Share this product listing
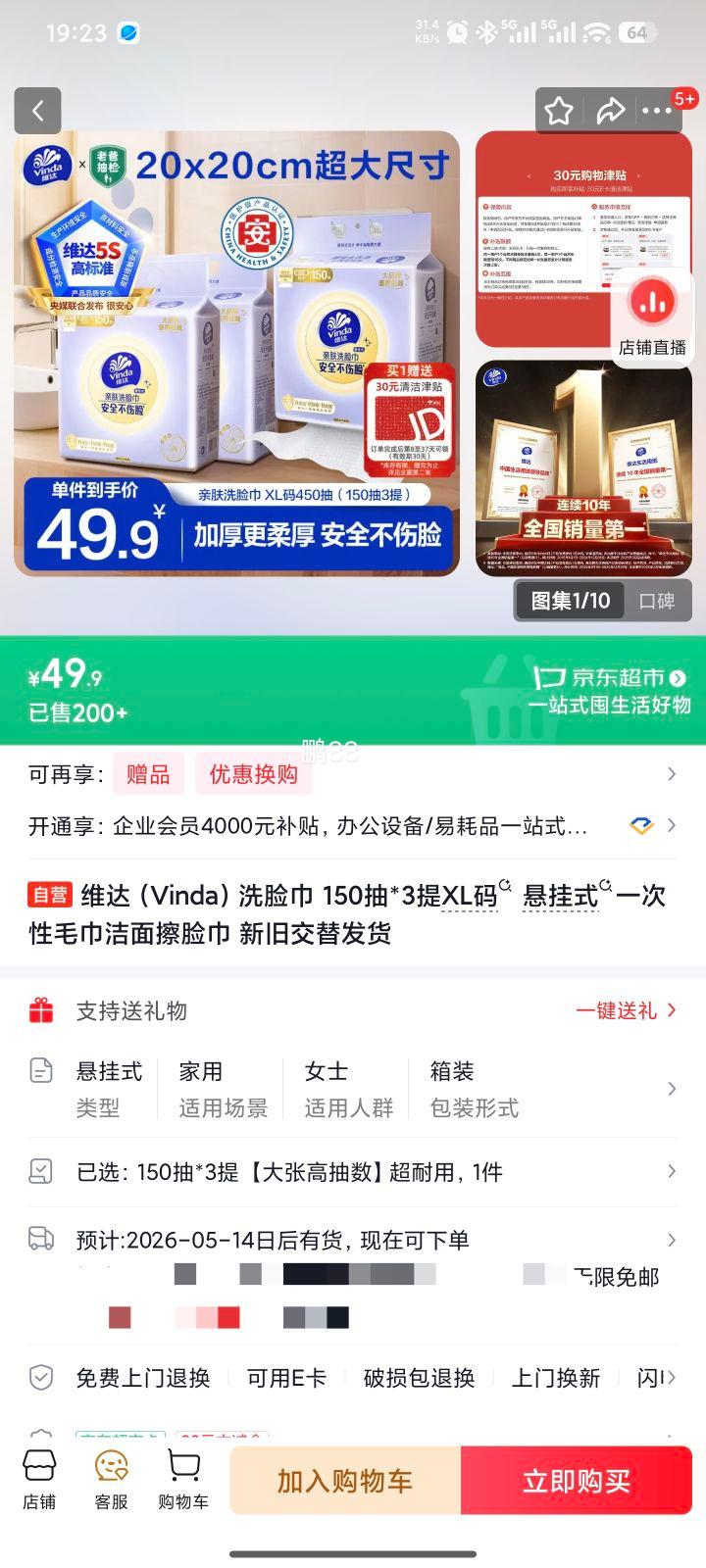706x1568 pixels. [x=610, y=111]
